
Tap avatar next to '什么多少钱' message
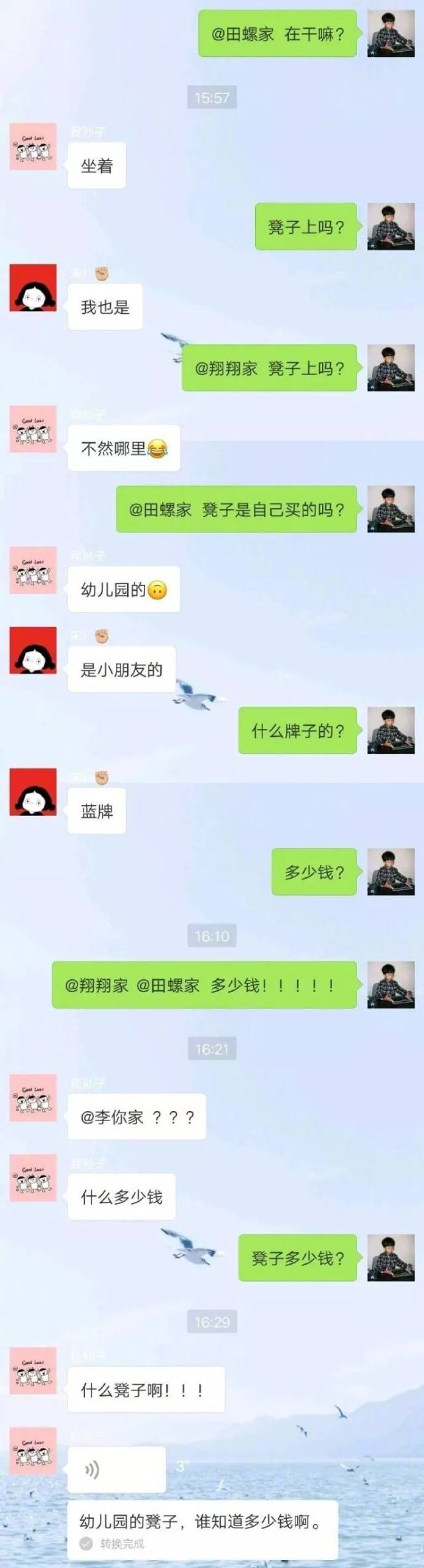[x=33, y=1178]
